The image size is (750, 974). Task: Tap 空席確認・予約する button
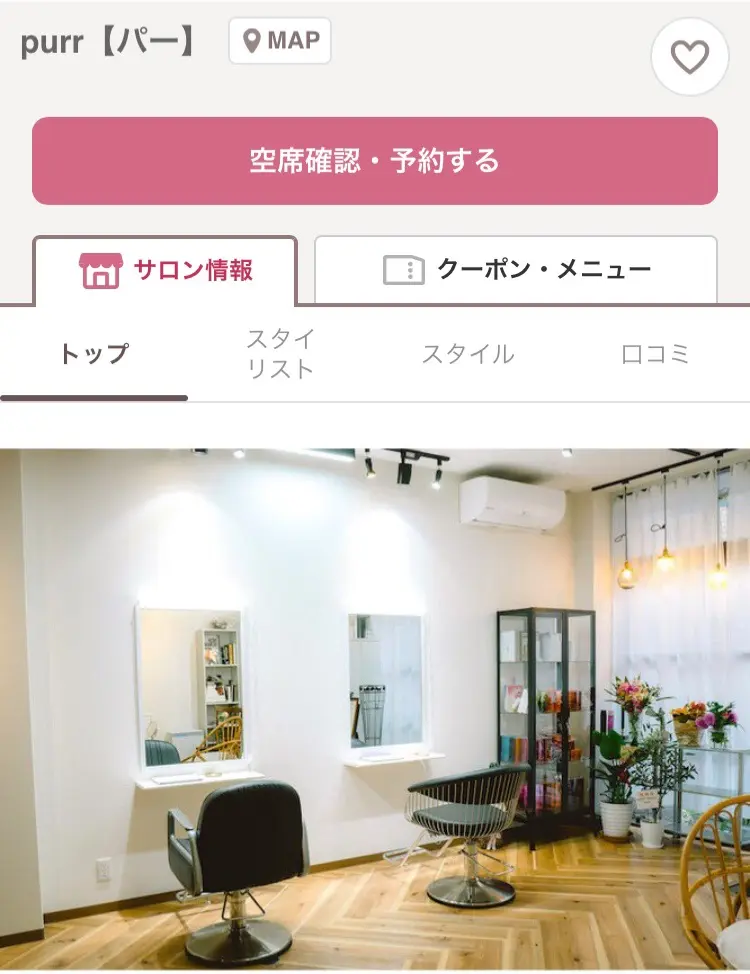click(x=374, y=161)
